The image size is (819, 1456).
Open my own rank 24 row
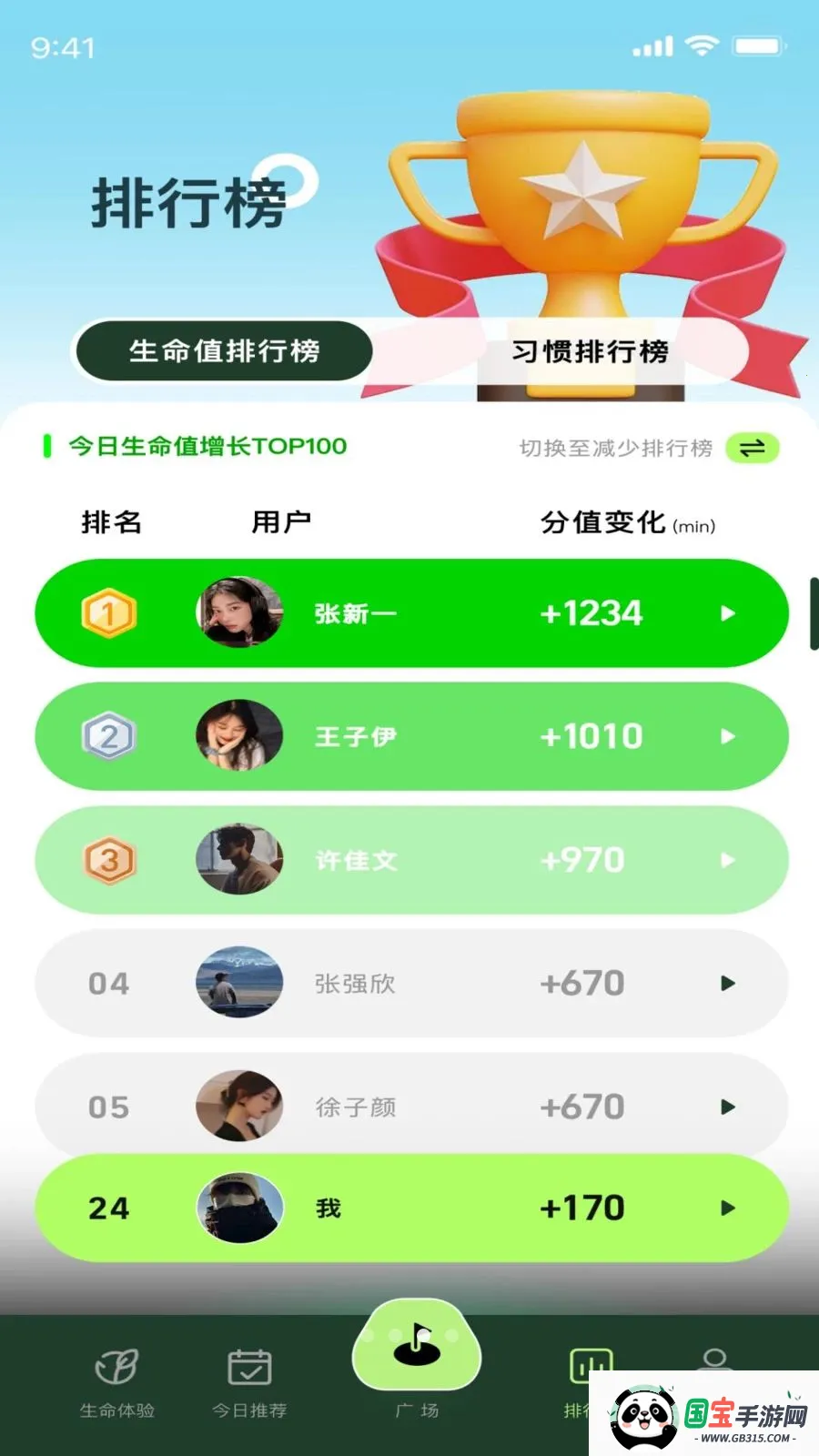tap(411, 1208)
